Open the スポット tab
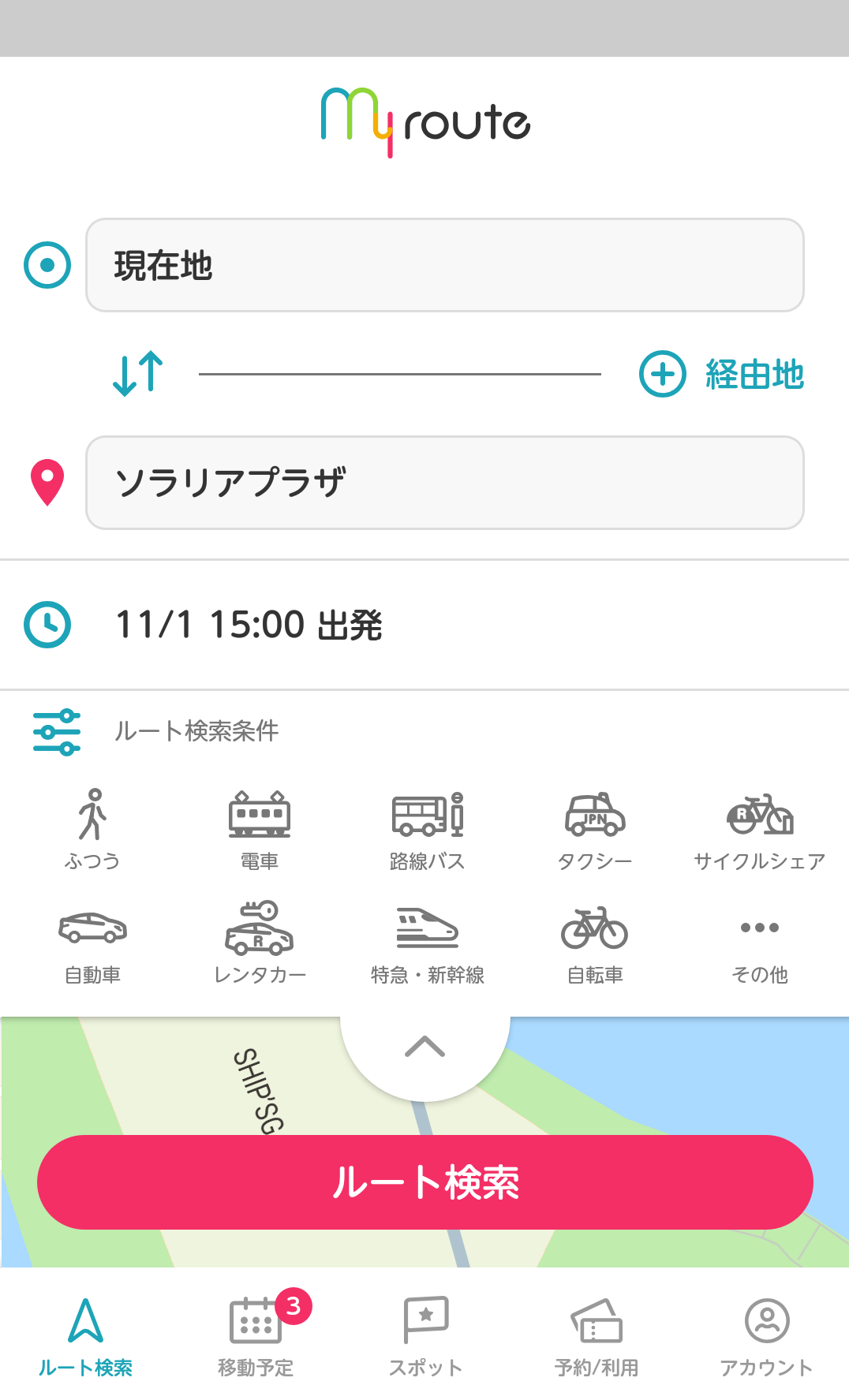 point(425,1335)
